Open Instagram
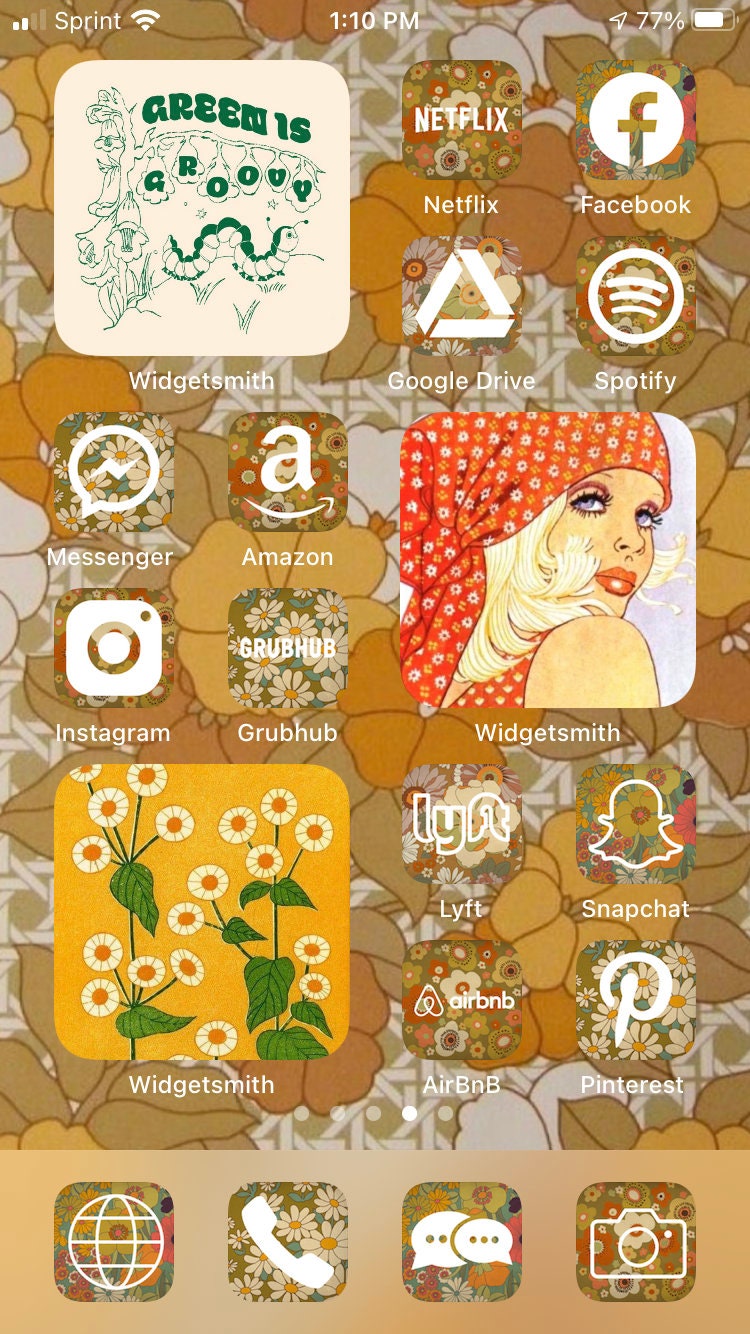The width and height of the screenshot is (750, 1334). click(x=113, y=648)
